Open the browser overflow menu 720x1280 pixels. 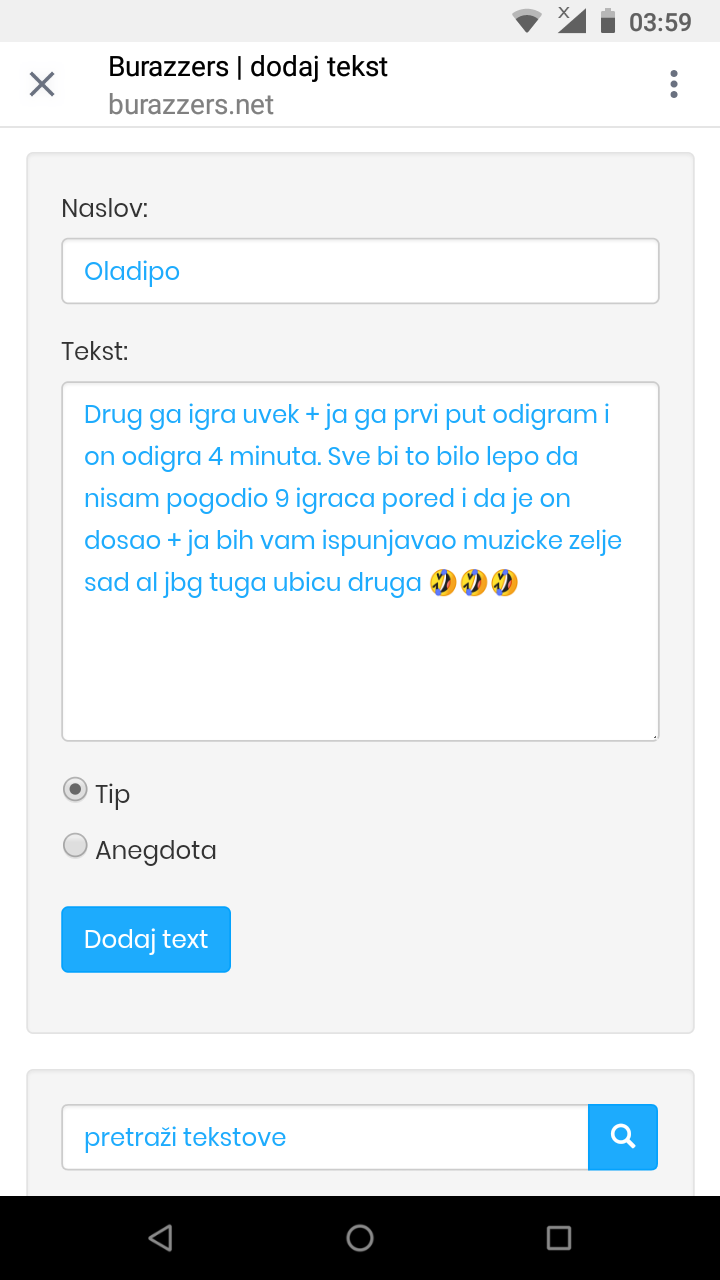(674, 84)
